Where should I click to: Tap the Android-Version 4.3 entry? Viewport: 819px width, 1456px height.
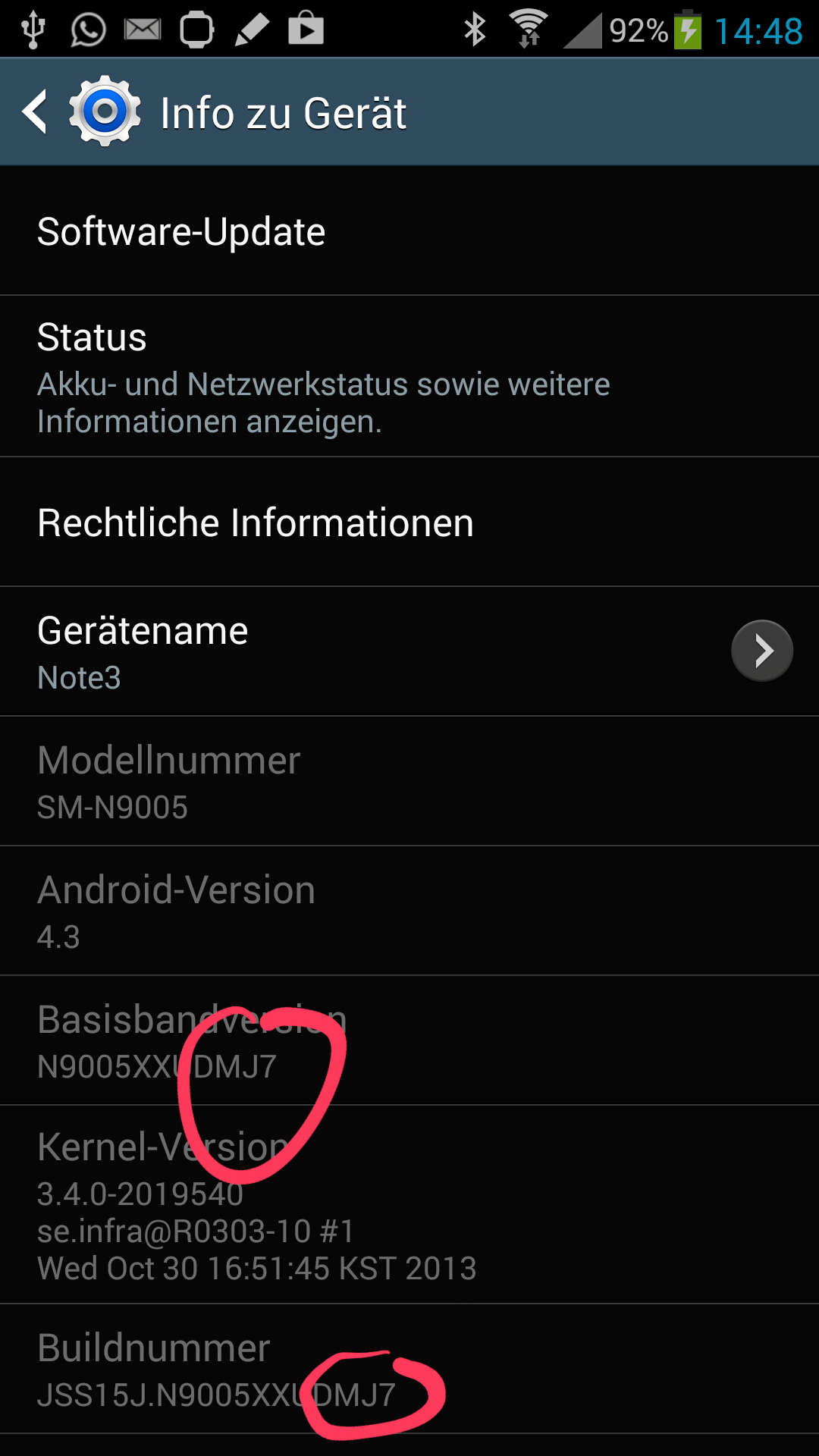coord(409,911)
